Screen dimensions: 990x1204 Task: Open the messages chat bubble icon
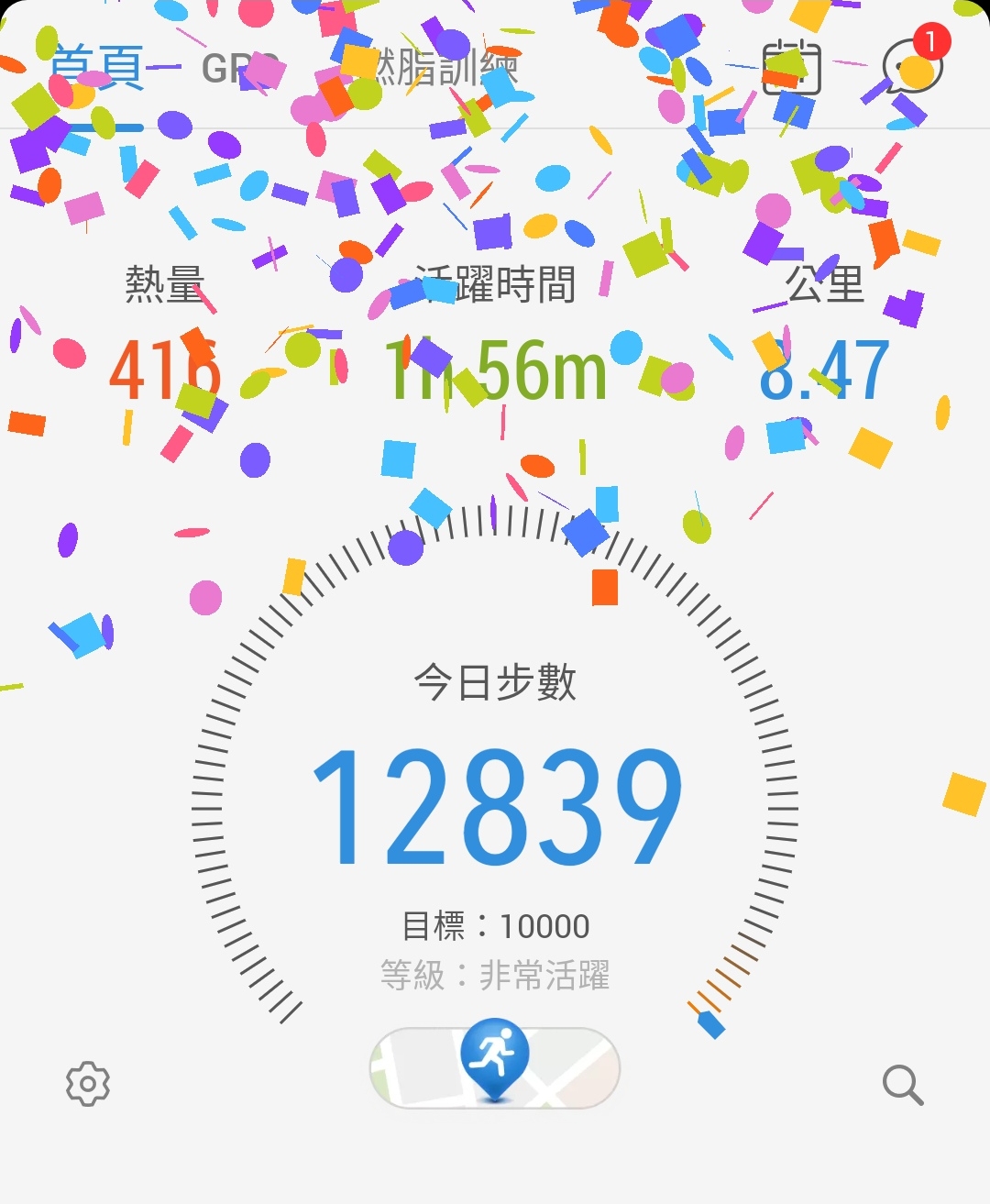(x=911, y=67)
